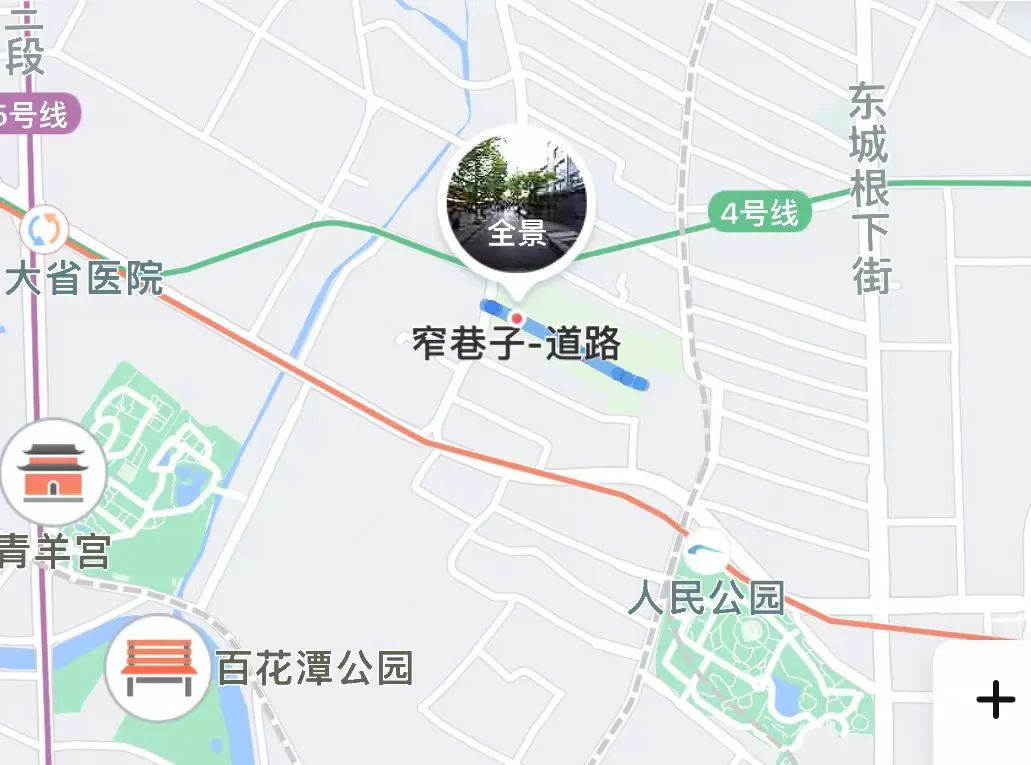Open the 全景 panorama street view bubble

click(518, 205)
